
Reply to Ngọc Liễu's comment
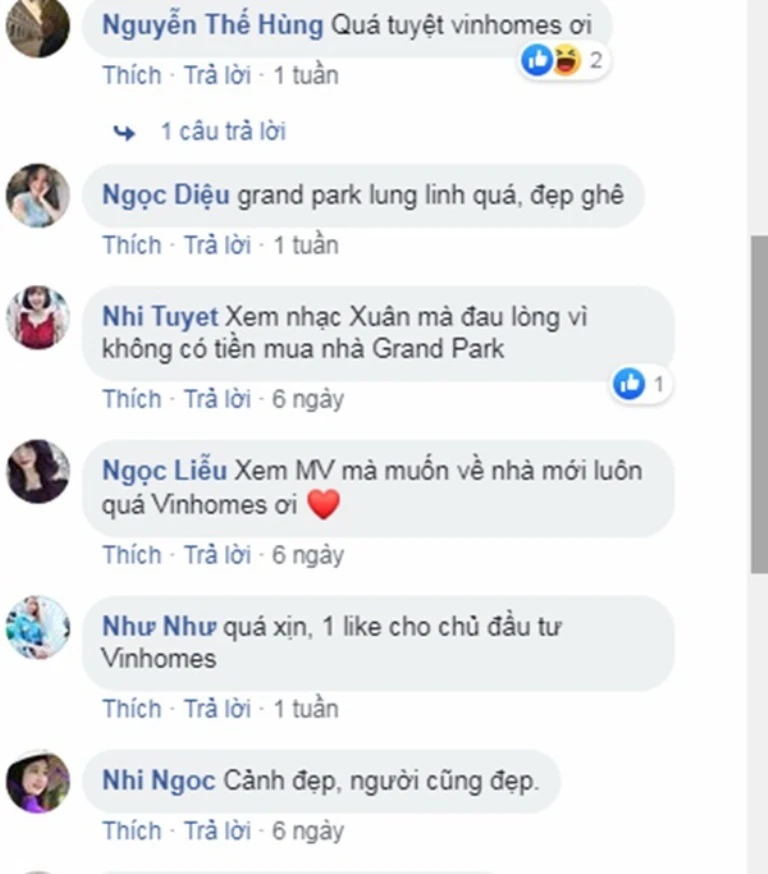pos(217,555)
